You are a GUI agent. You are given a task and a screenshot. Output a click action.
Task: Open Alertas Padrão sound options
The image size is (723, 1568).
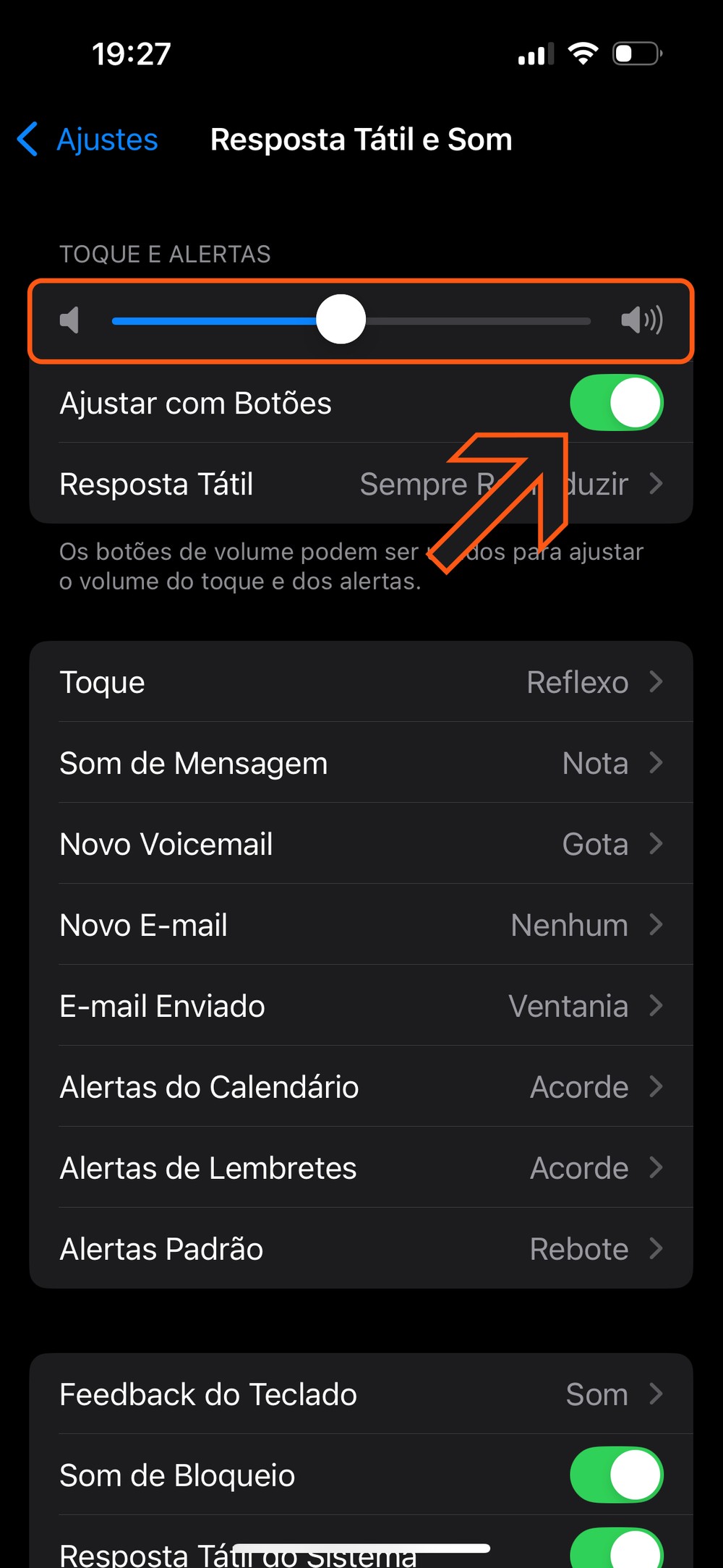[361, 1249]
